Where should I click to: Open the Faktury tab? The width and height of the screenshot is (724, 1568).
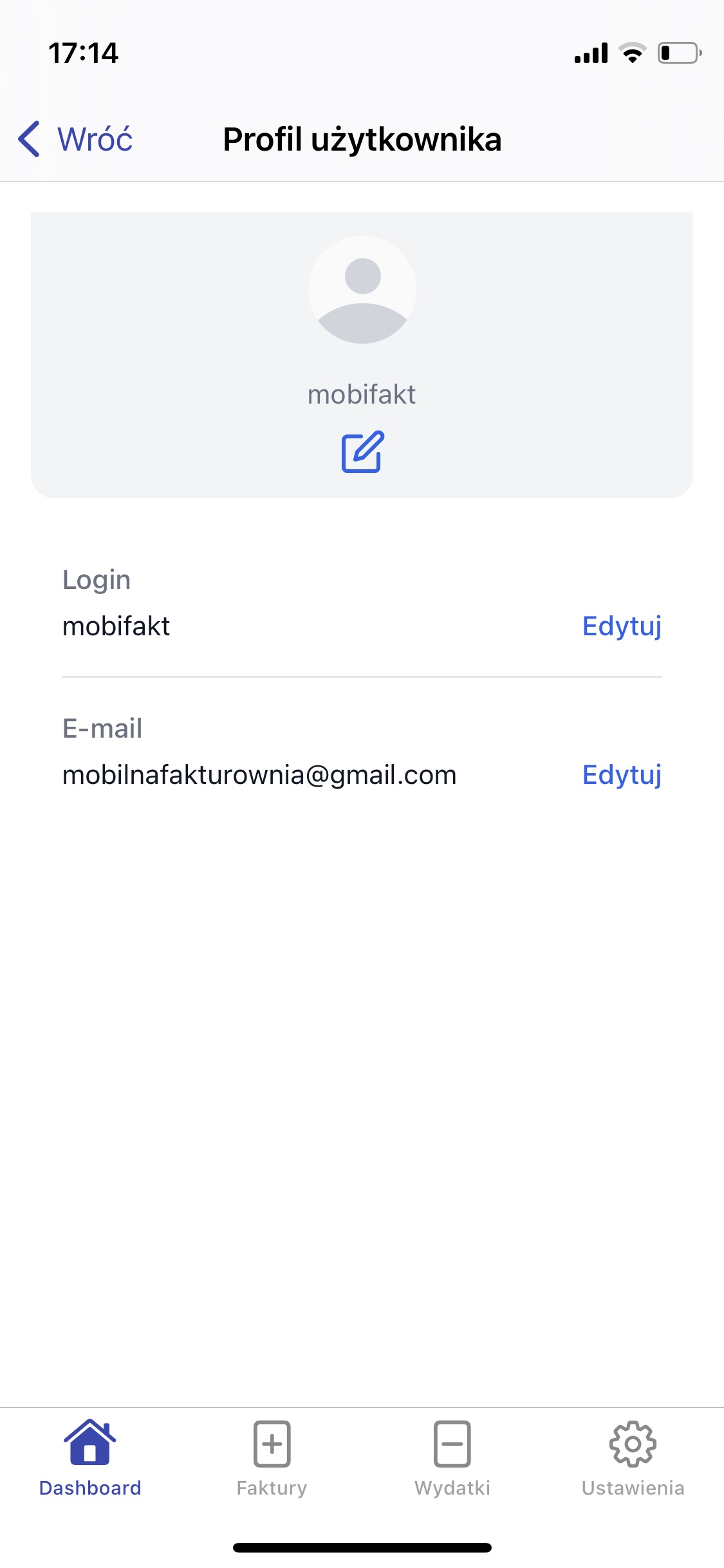point(272,1459)
